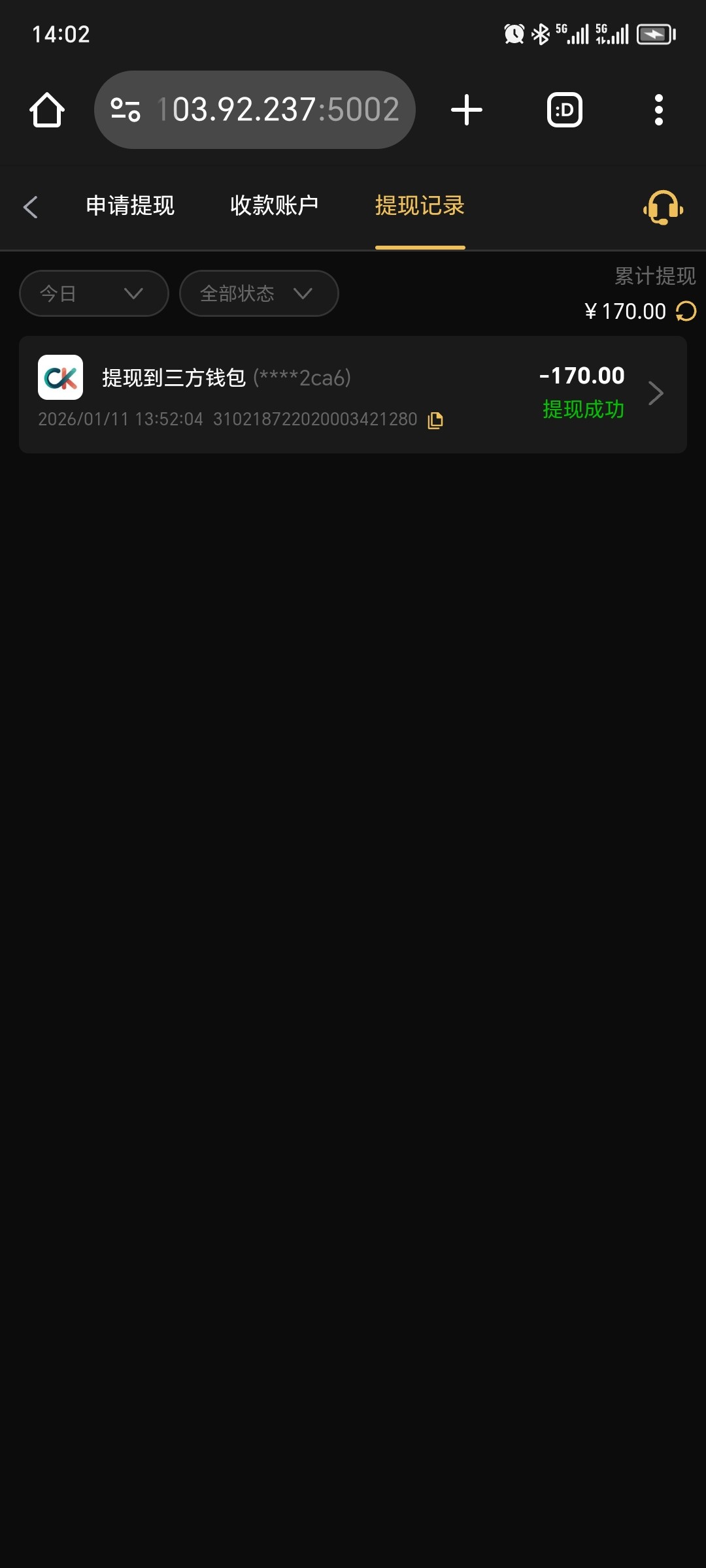
Task: Switch to the 申请提现 tab
Action: click(x=130, y=206)
